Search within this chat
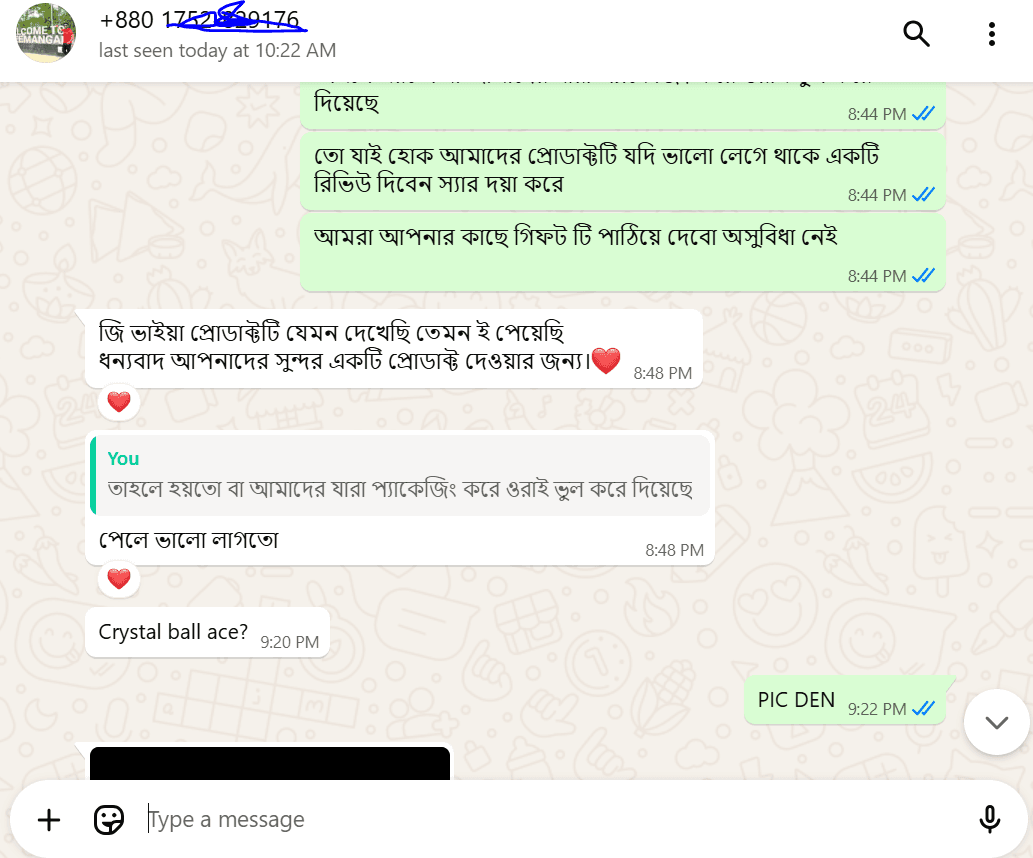 click(x=916, y=34)
